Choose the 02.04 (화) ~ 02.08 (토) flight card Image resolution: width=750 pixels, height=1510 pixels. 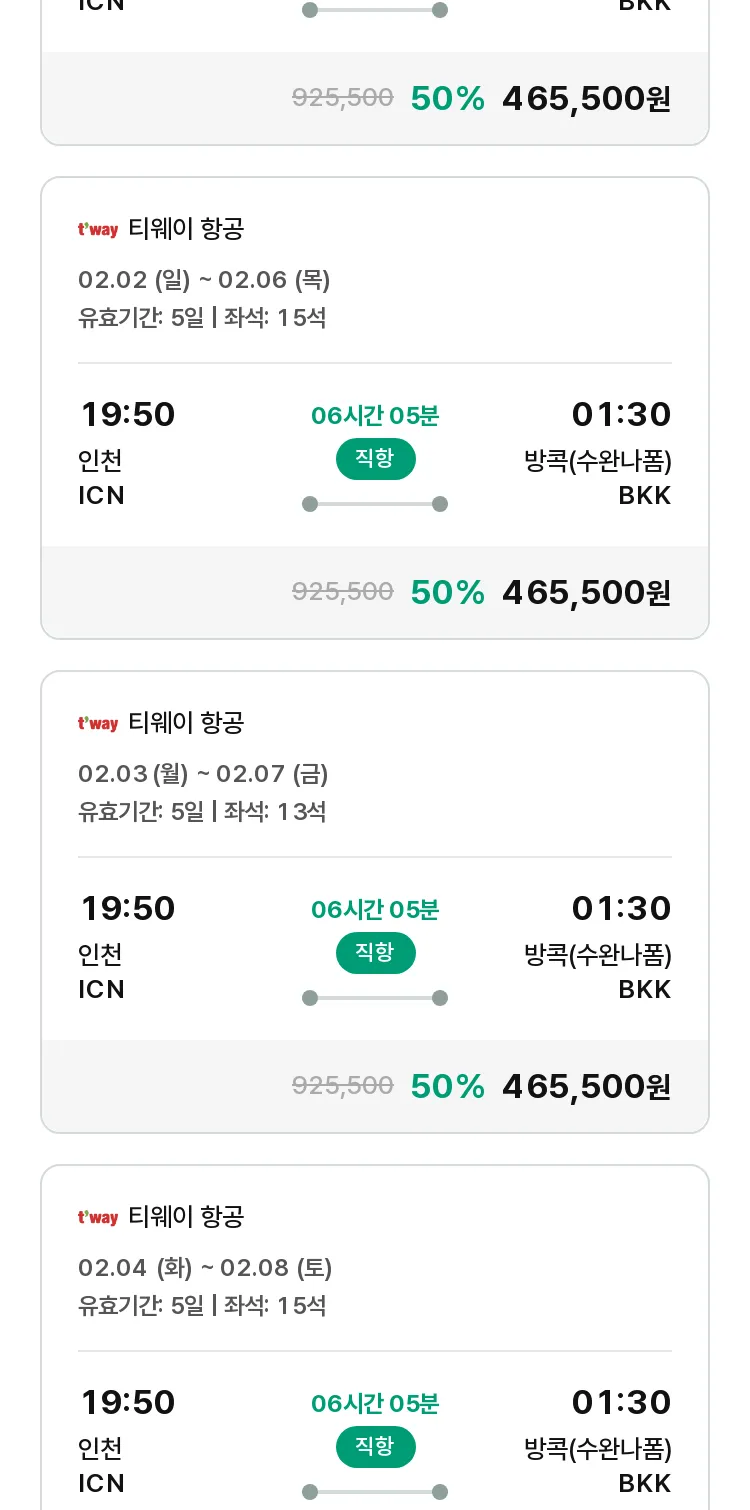pos(375,1337)
